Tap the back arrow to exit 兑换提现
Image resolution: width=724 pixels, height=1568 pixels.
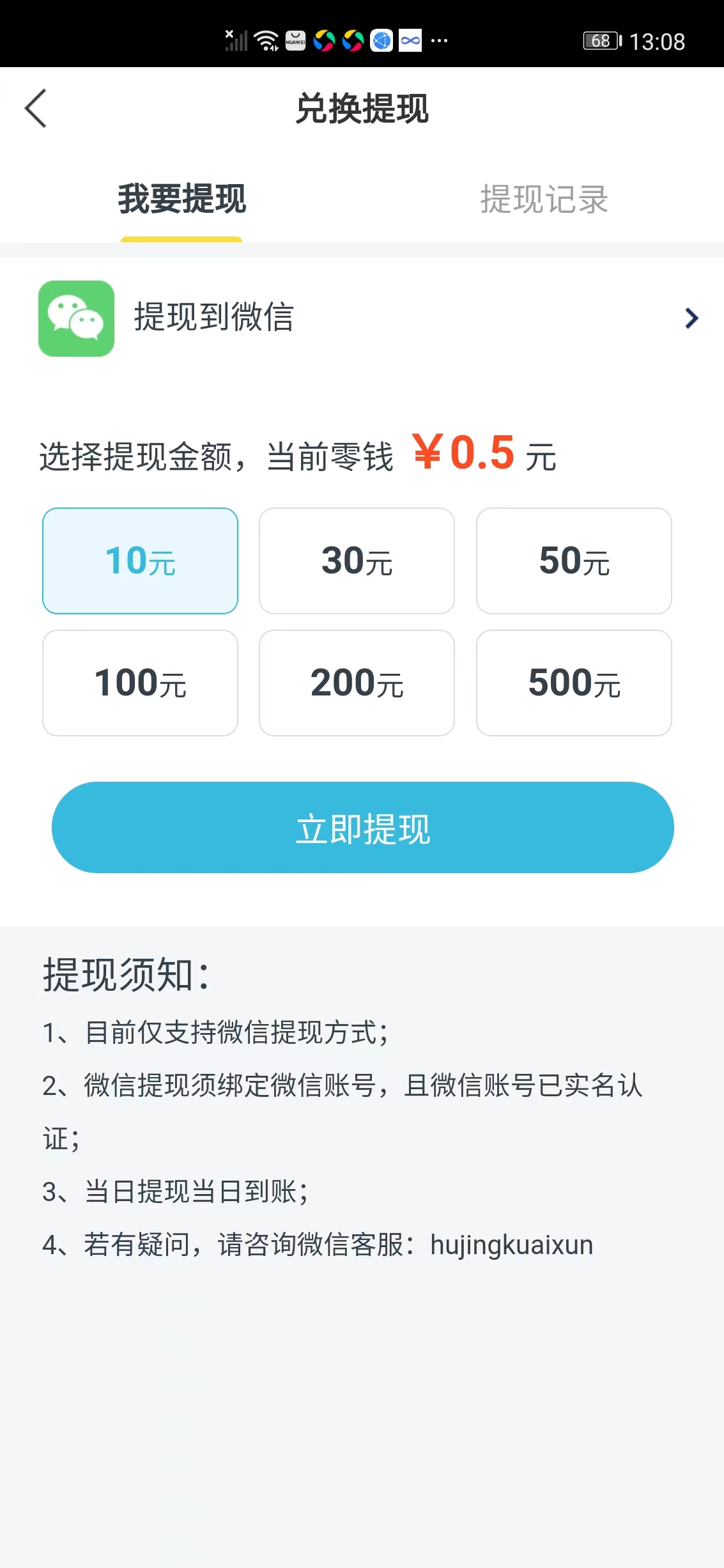pyautogui.click(x=36, y=109)
